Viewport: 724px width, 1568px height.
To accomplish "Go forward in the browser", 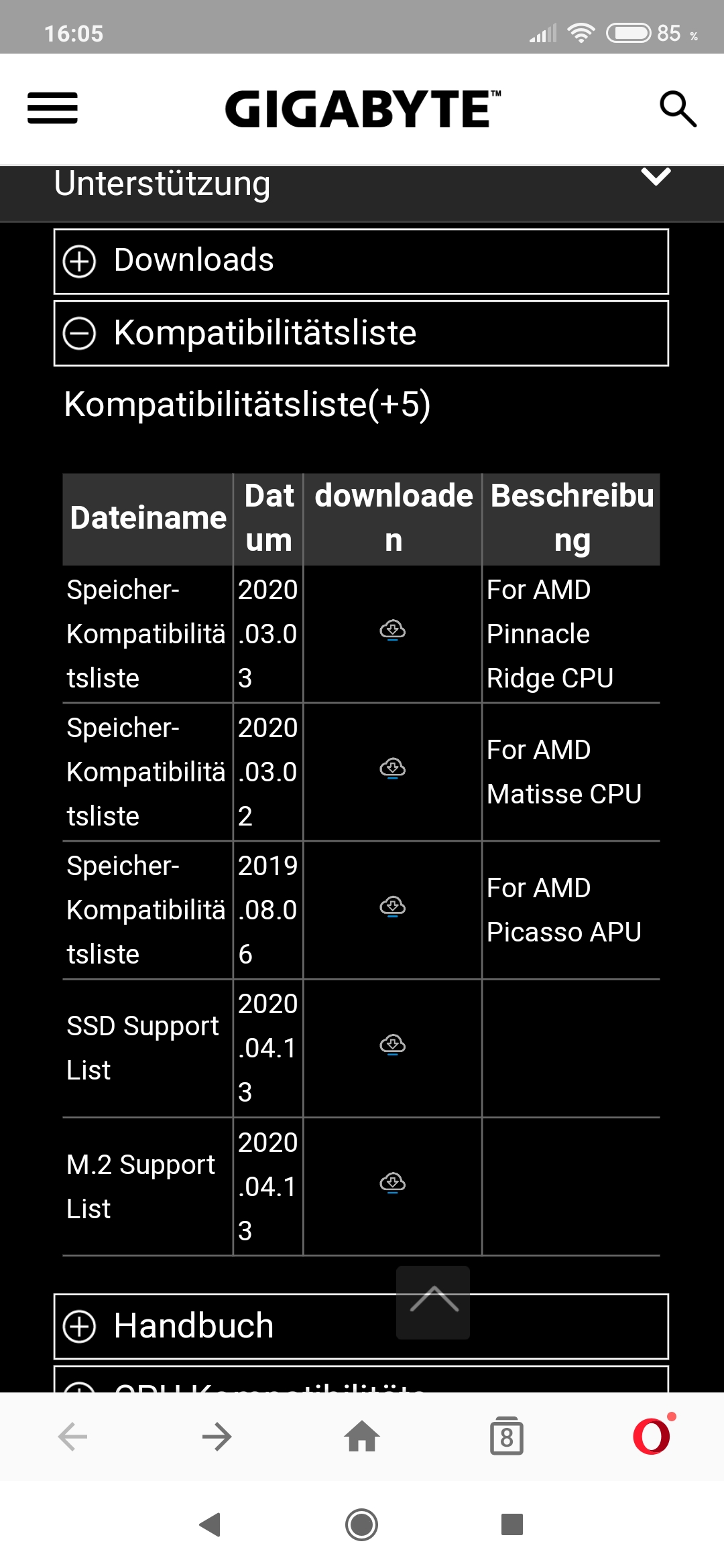I will click(217, 1437).
